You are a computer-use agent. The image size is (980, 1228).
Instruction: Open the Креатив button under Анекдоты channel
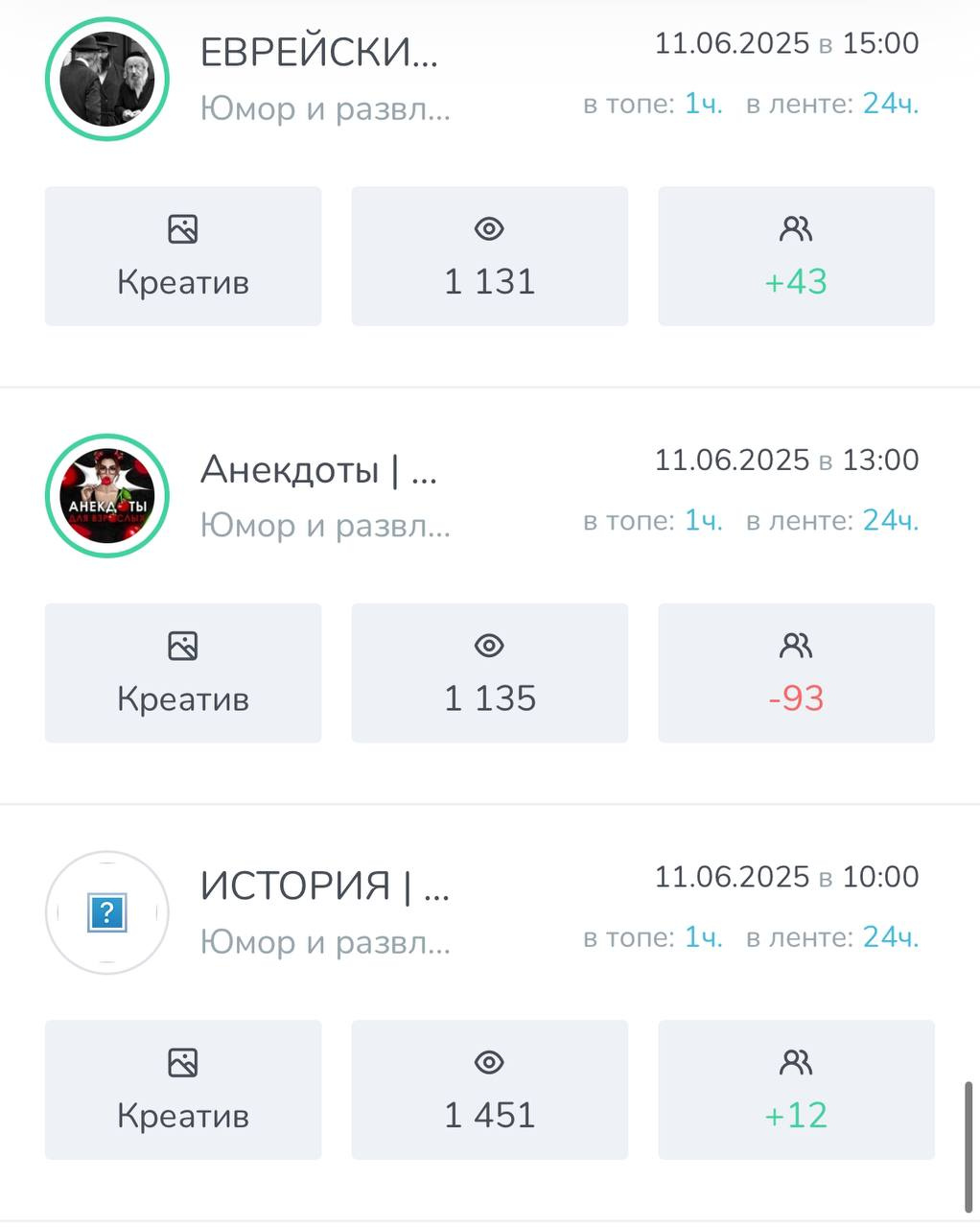pos(183,673)
